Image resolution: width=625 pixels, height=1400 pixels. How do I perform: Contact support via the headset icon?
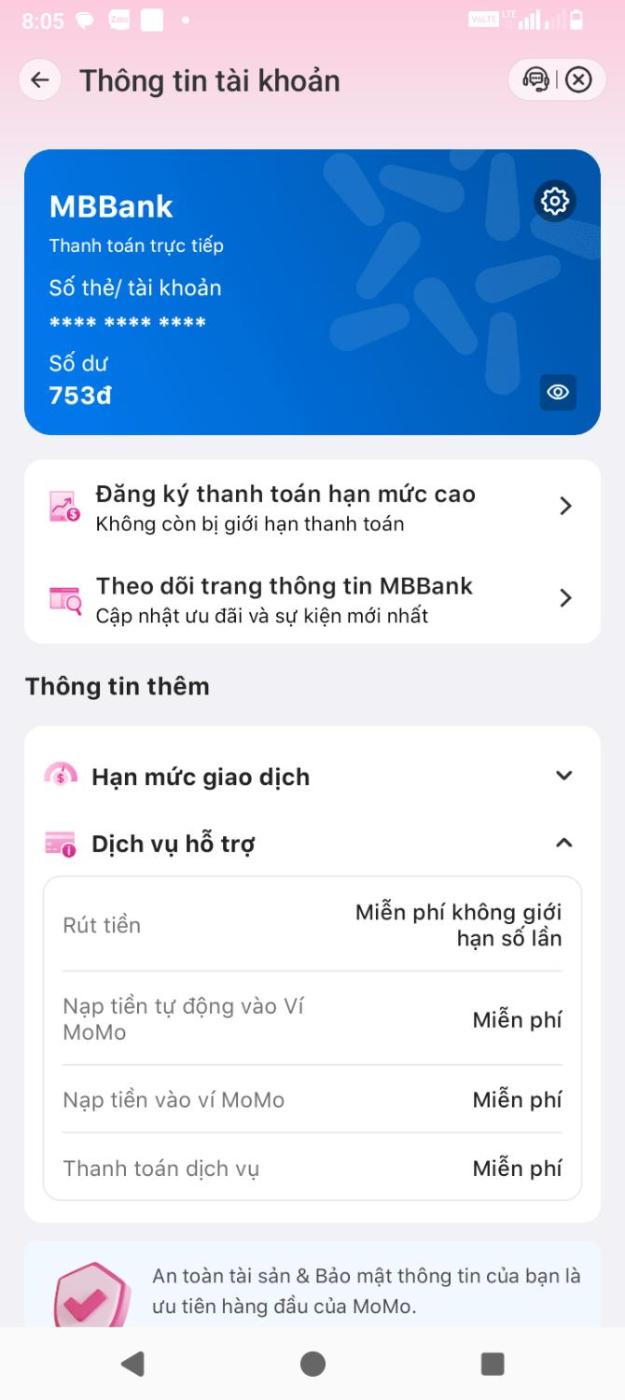(536, 80)
